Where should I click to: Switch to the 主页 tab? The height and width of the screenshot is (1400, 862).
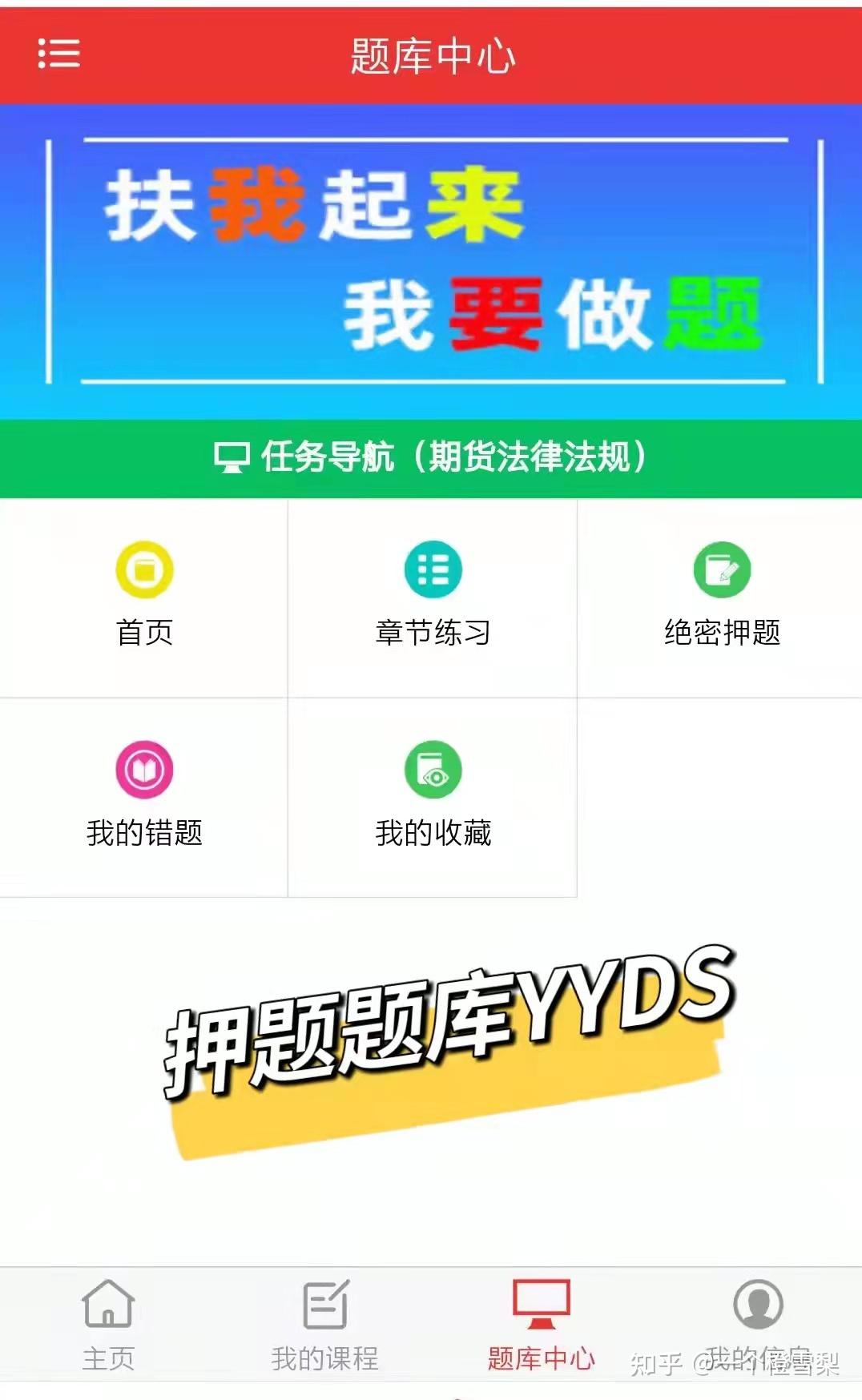pyautogui.click(x=108, y=1324)
